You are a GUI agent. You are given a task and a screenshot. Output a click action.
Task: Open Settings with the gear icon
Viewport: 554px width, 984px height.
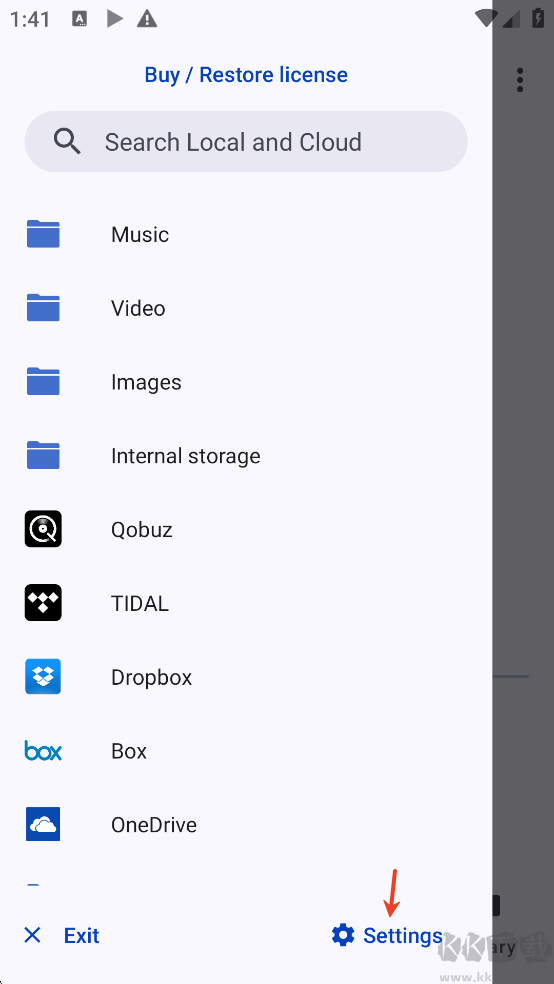[386, 936]
